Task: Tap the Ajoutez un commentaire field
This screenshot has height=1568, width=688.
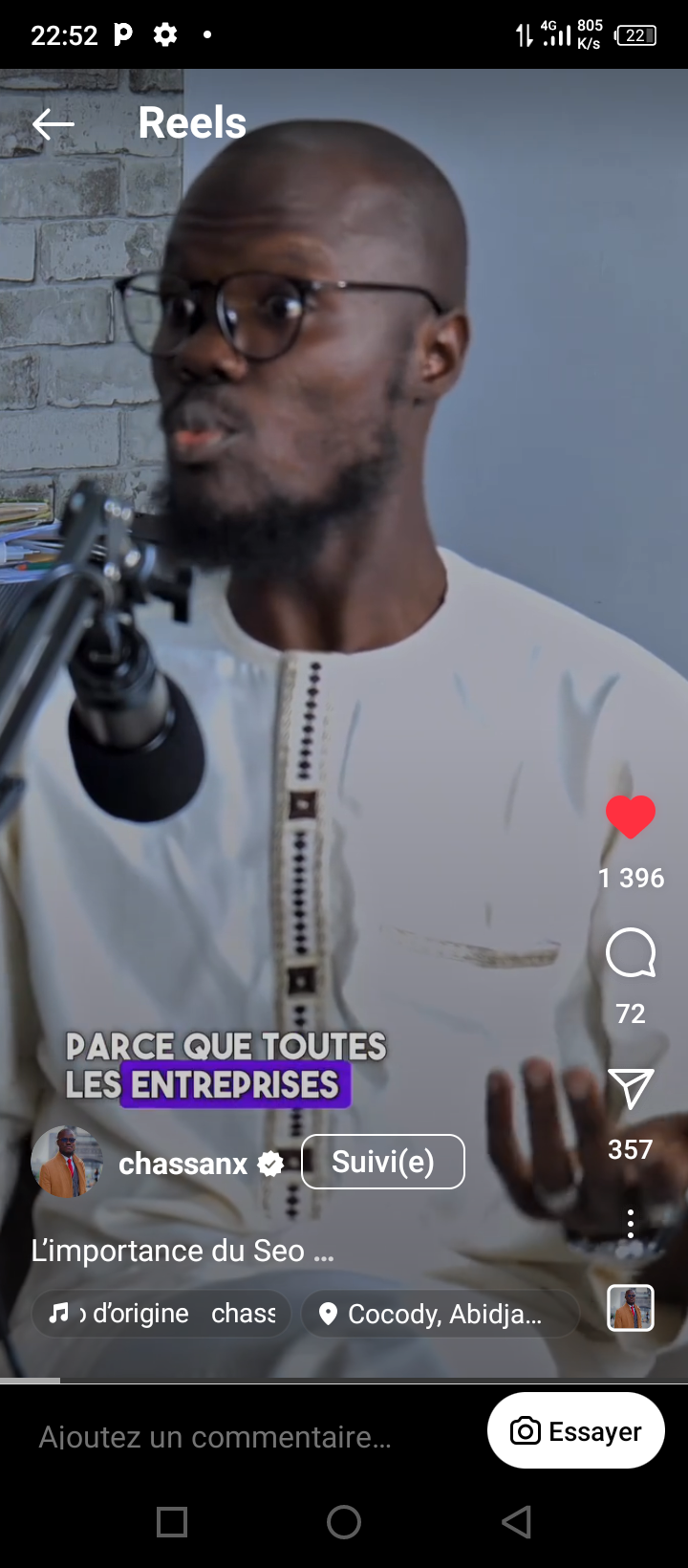Action: 215,1436
